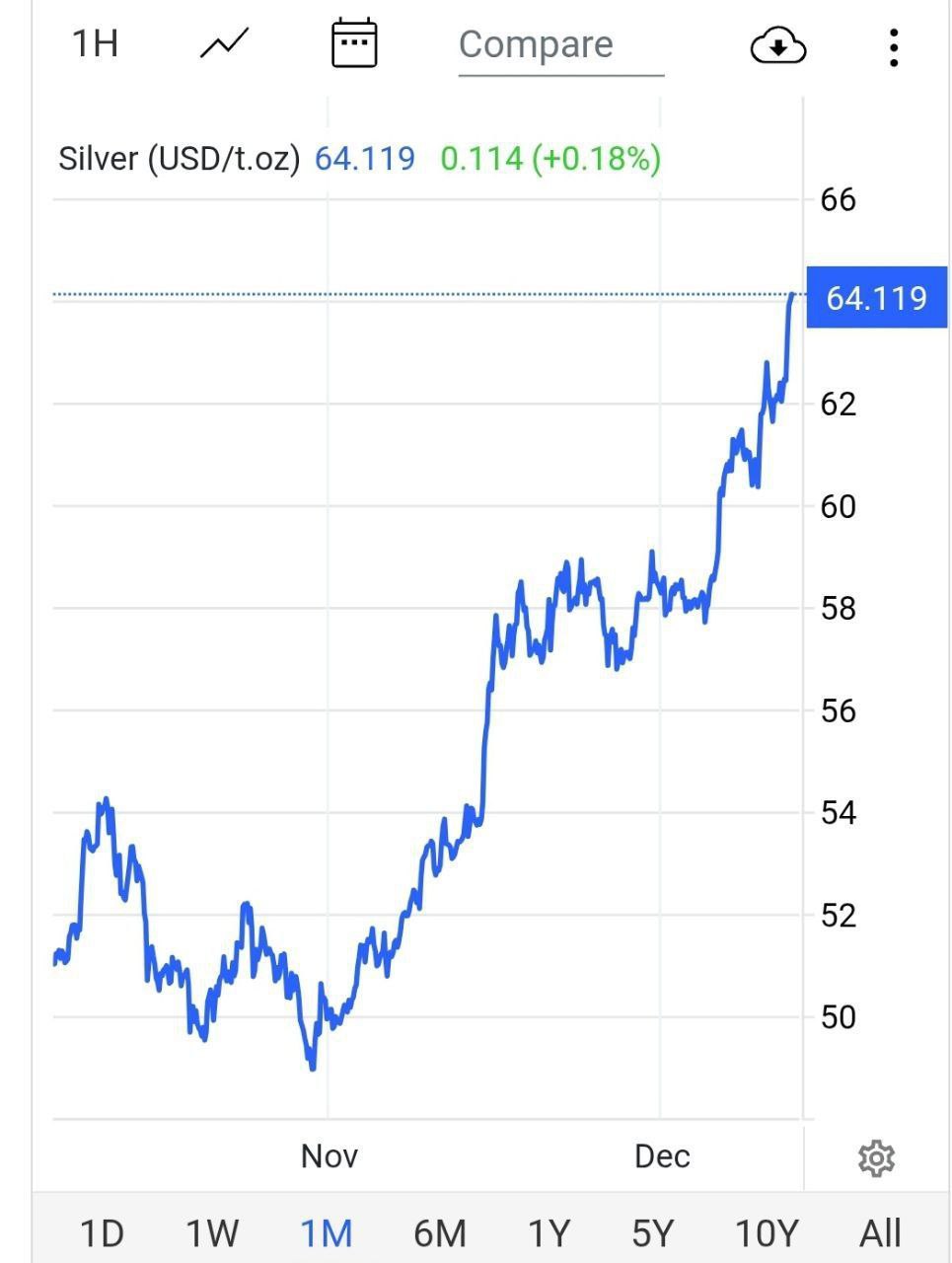Switch to the 1D range
The image size is (952, 1263).
point(101,1233)
